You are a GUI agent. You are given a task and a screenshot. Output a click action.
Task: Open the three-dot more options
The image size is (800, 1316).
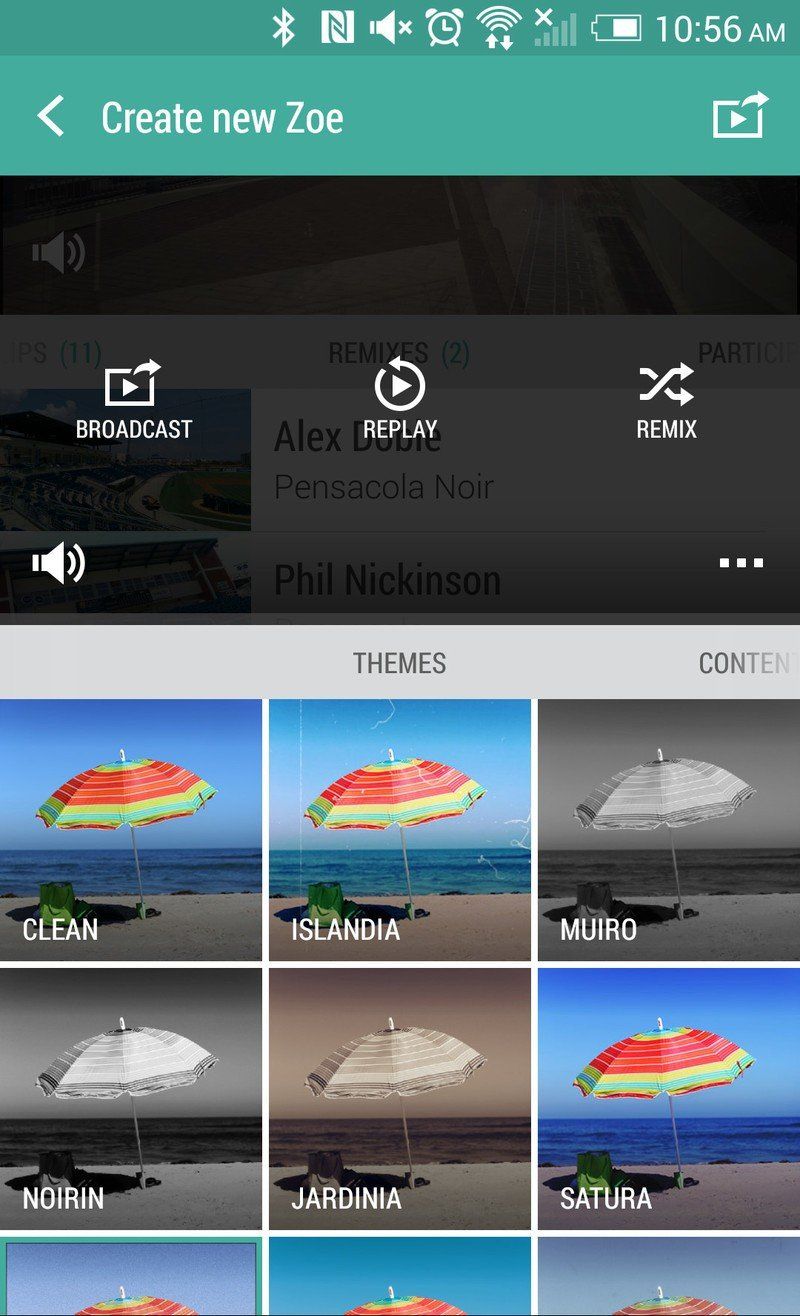(741, 563)
